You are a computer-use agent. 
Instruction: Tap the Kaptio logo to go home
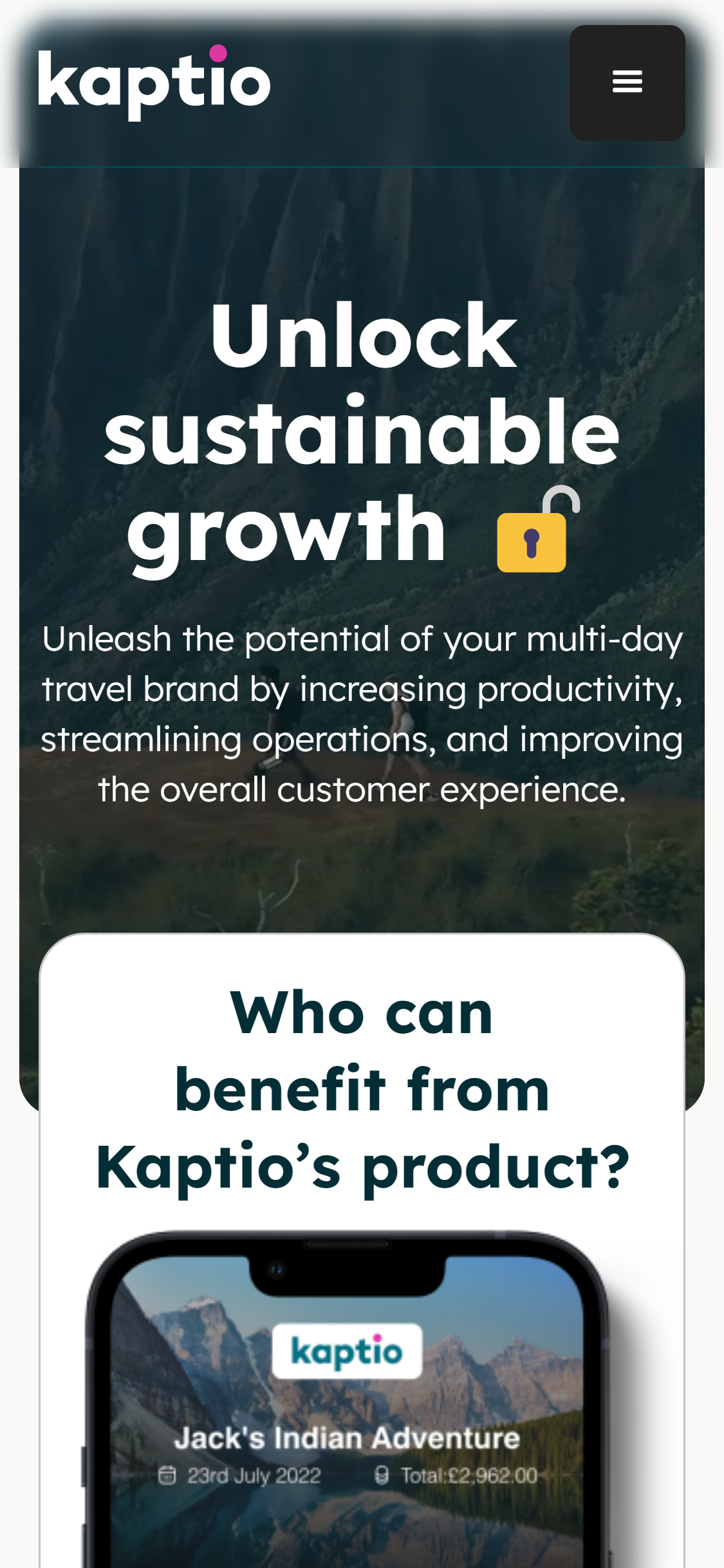click(154, 82)
